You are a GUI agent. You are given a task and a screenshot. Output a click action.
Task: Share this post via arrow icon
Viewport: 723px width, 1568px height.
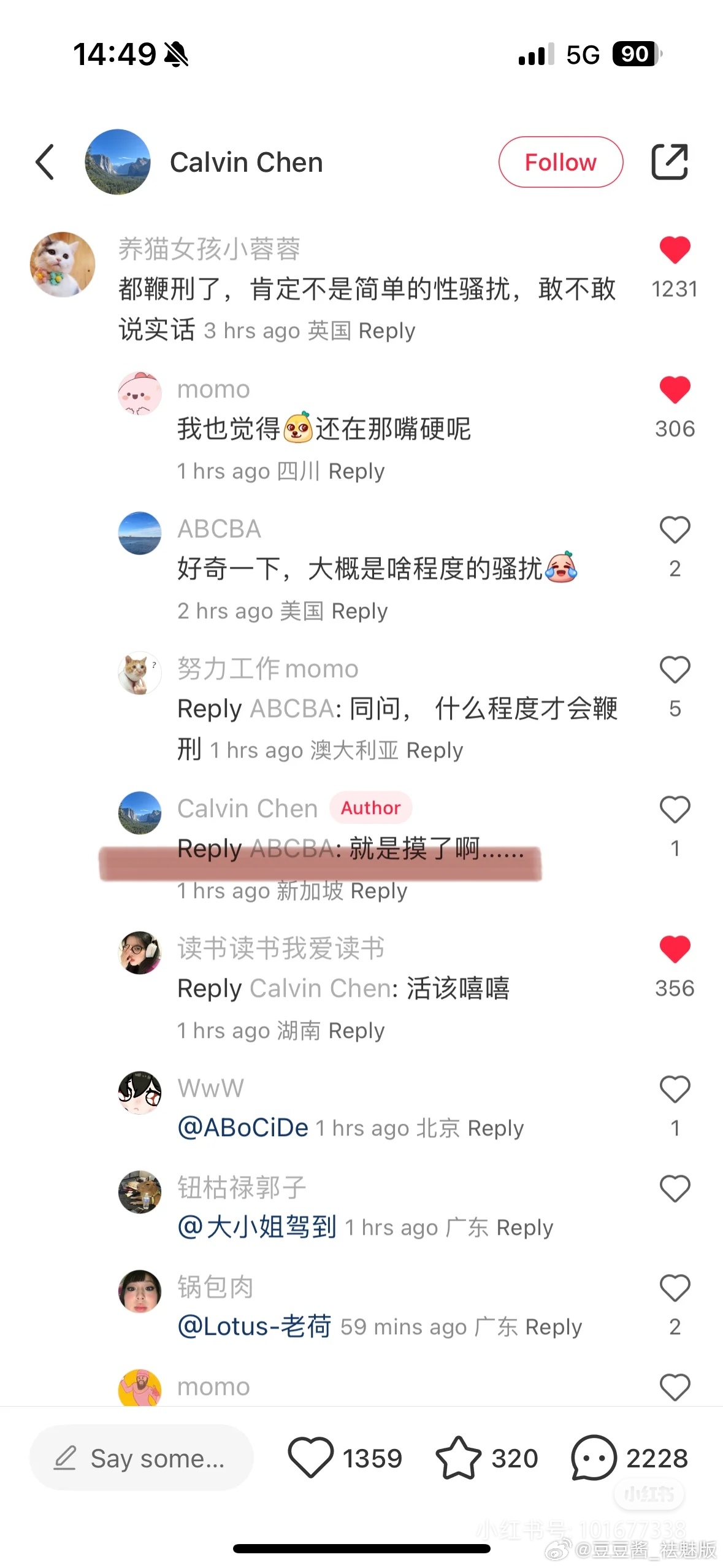coord(668,162)
